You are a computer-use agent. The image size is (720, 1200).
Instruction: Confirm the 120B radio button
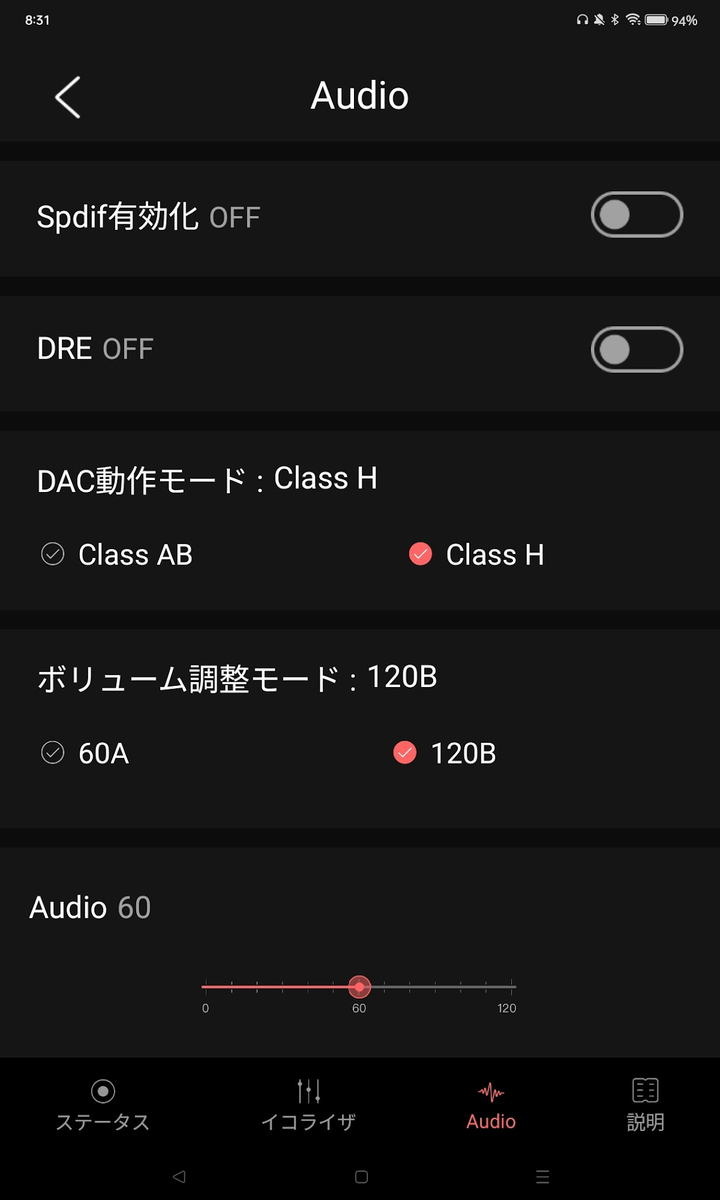coord(404,752)
